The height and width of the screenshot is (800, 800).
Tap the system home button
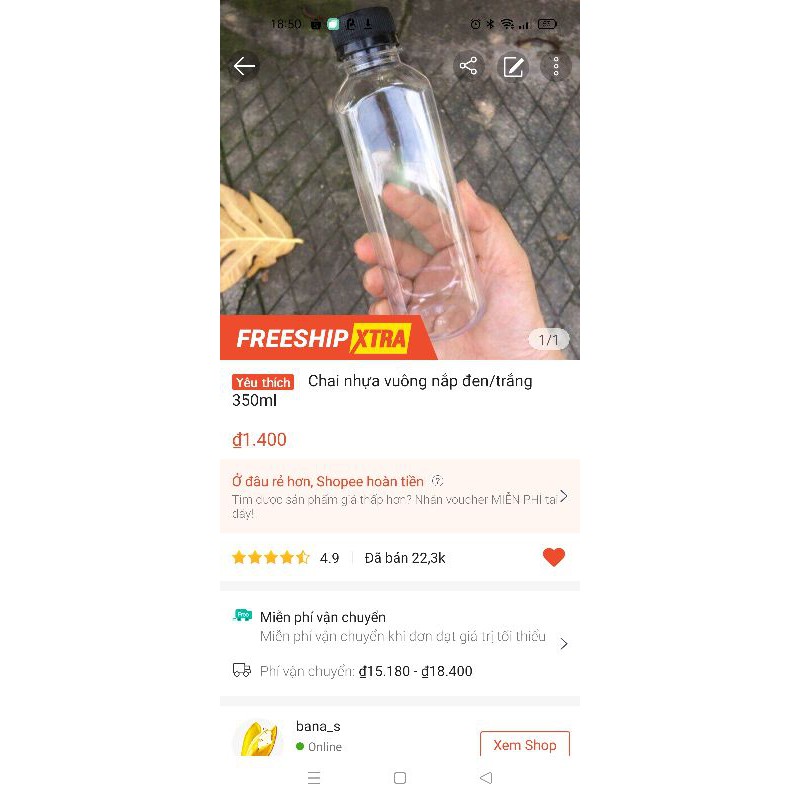(x=400, y=778)
